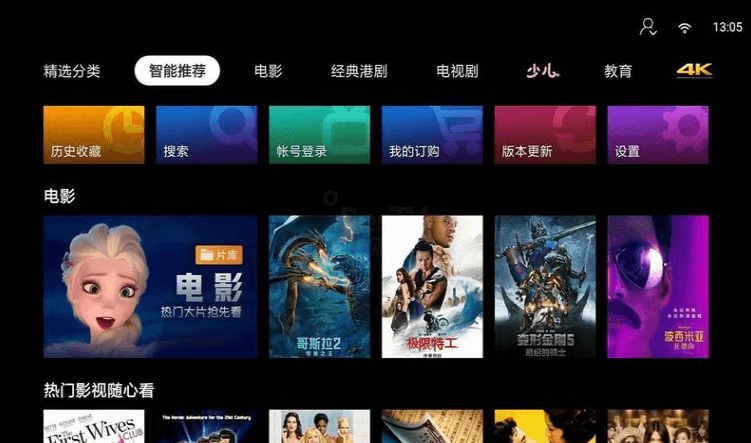Switch to the 精选分类 tab
This screenshot has height=443, width=751.
click(x=72, y=71)
